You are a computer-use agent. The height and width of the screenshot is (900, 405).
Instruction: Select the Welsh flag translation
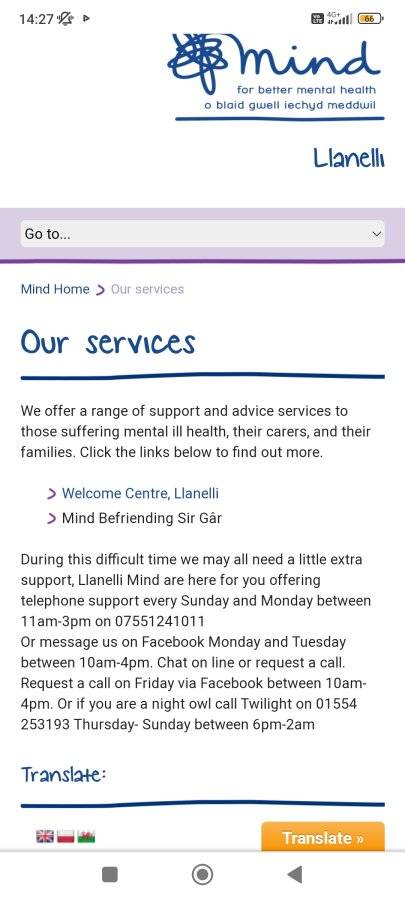click(87, 836)
